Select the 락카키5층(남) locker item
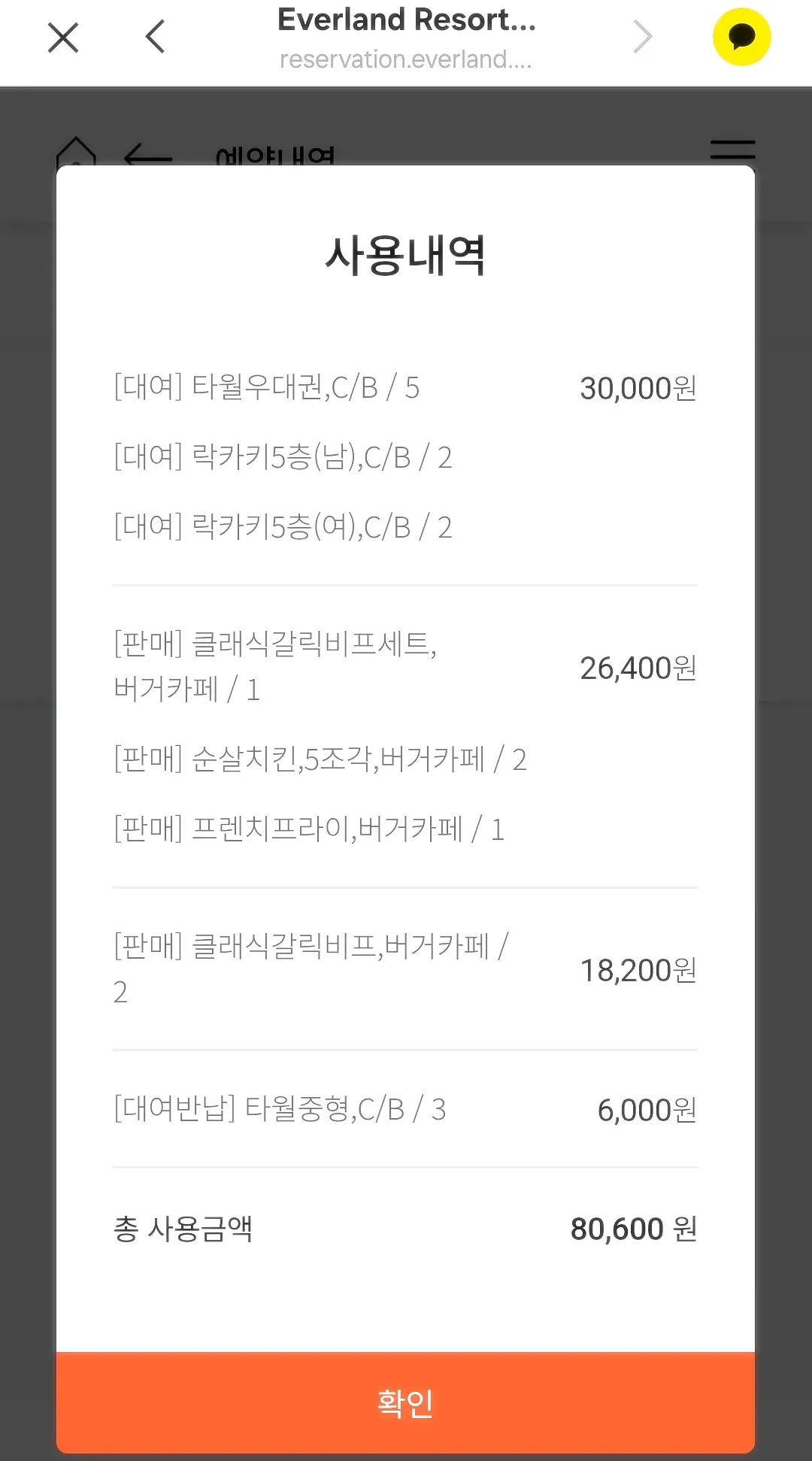The height and width of the screenshot is (1461, 812). click(282, 458)
